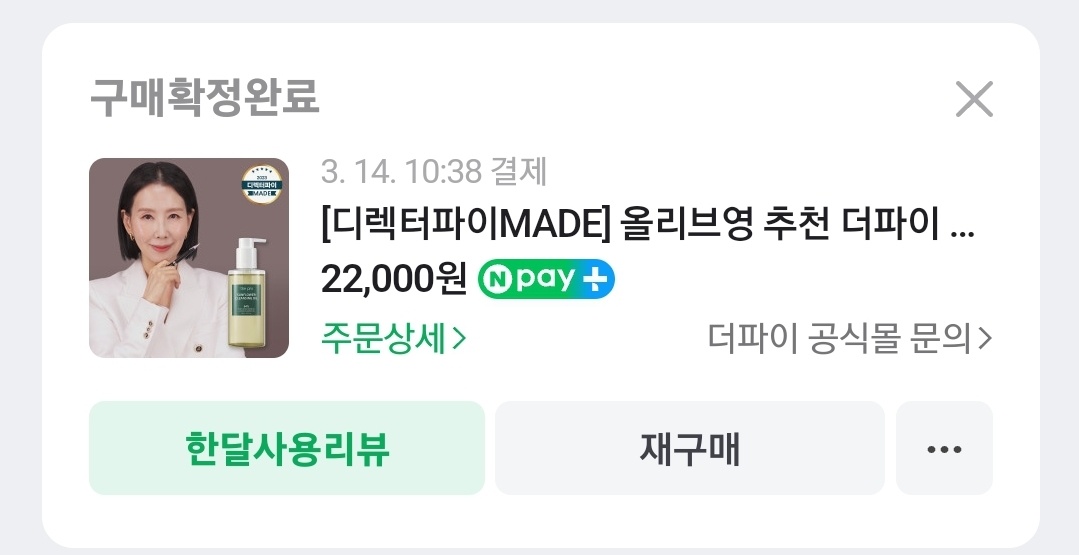Open the 주문상세 order details link

pyautogui.click(x=394, y=338)
